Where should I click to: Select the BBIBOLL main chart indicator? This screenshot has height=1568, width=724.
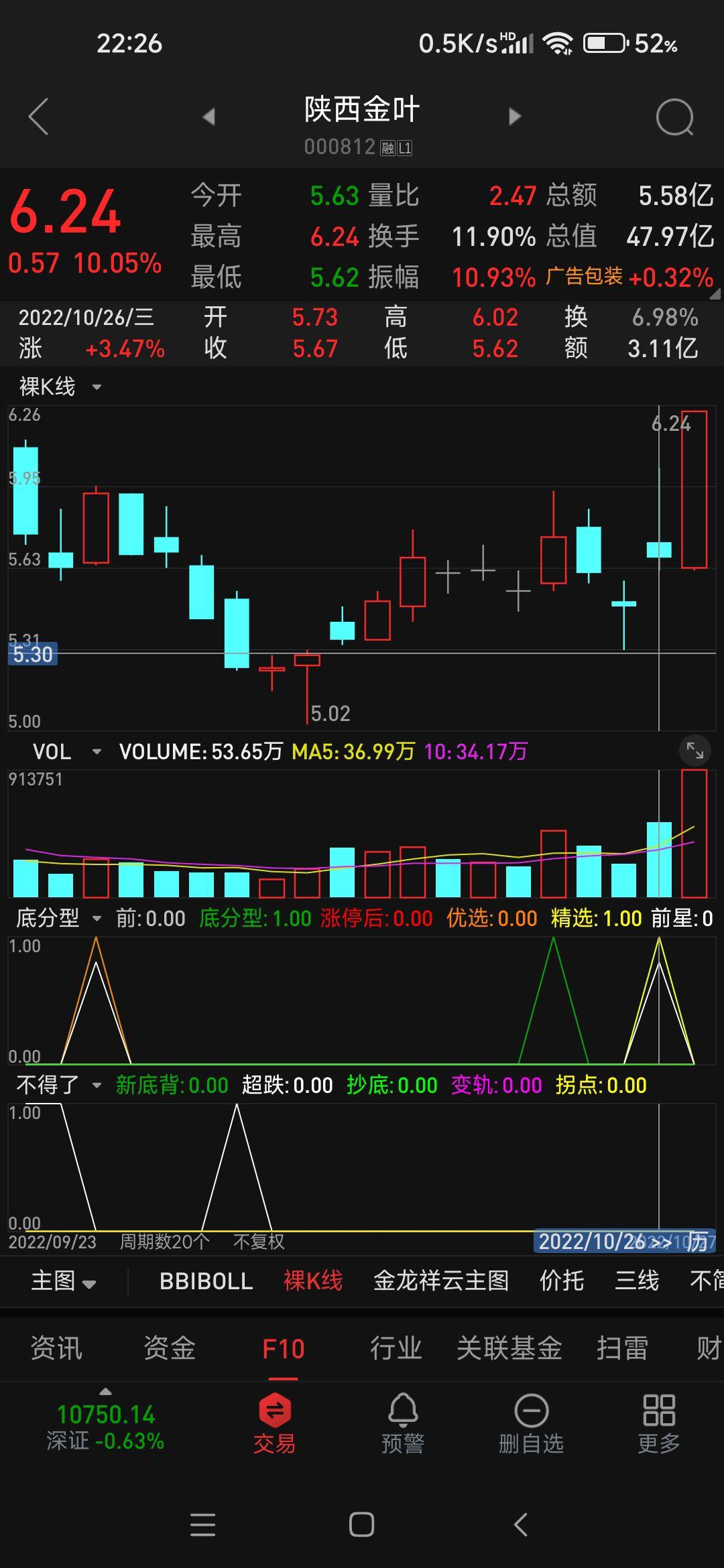coord(206,1281)
